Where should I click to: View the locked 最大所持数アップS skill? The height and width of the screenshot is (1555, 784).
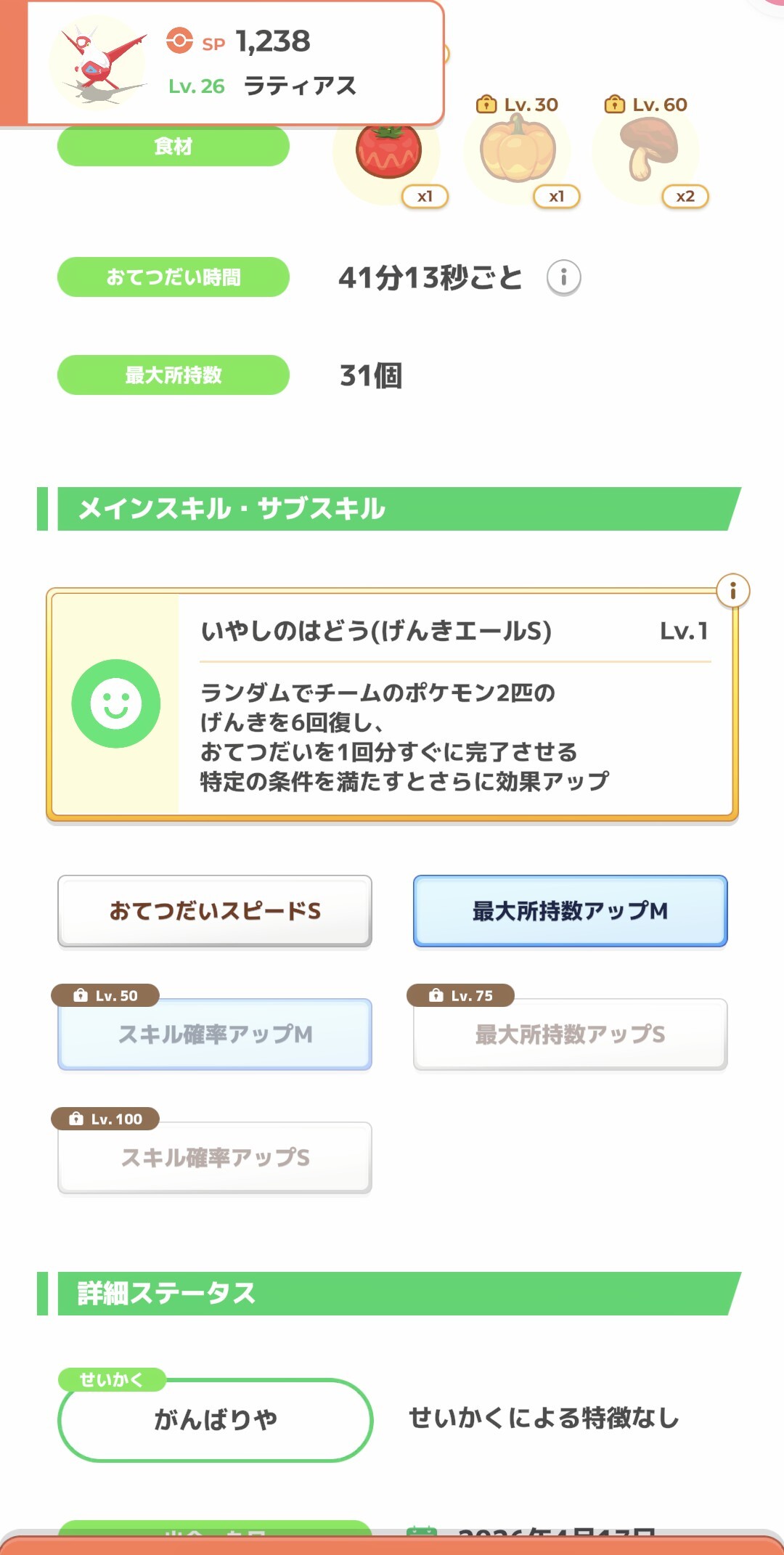570,1034
